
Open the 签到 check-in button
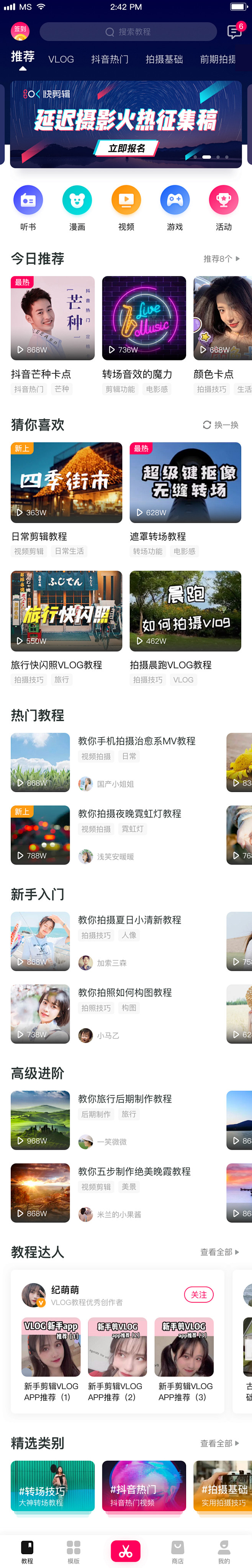tap(20, 30)
